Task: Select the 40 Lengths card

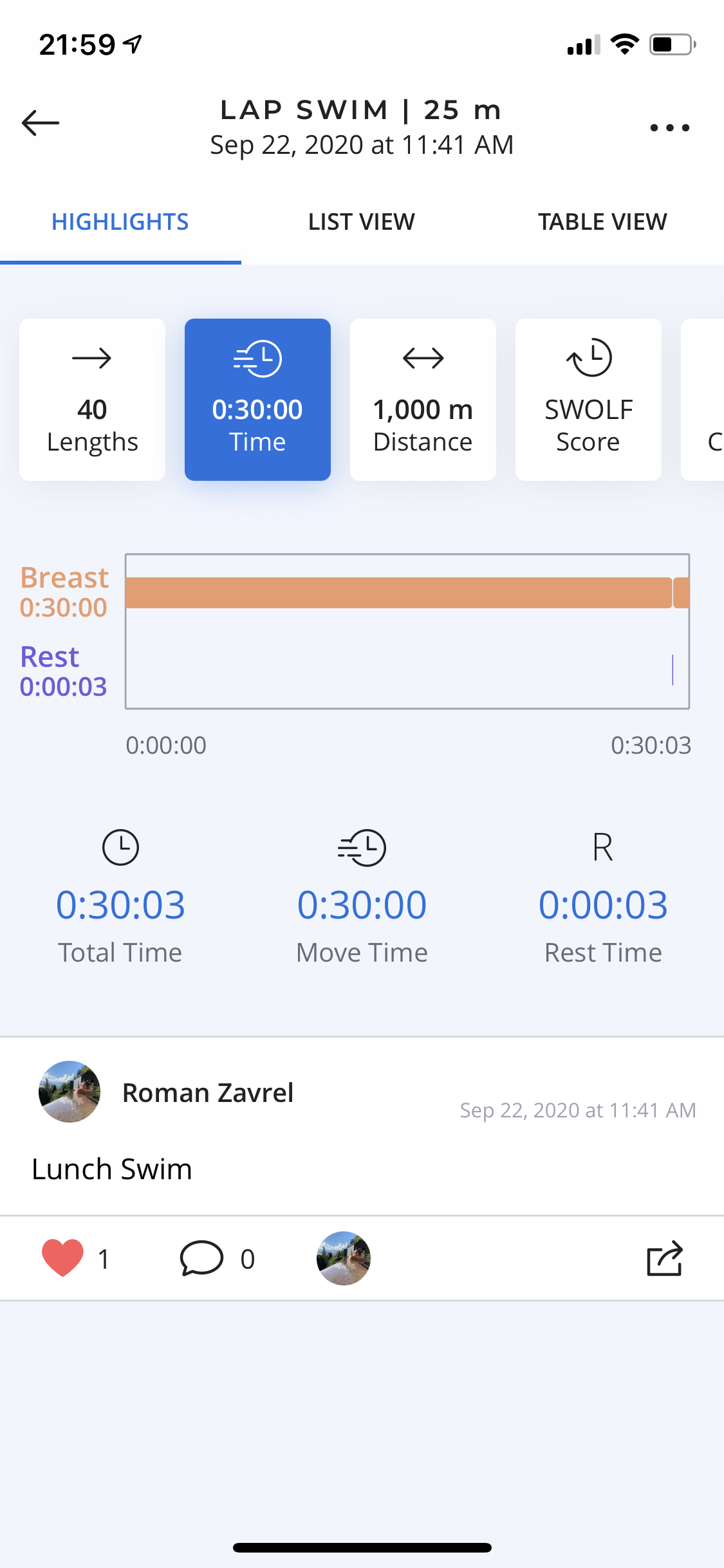Action: pos(92,400)
